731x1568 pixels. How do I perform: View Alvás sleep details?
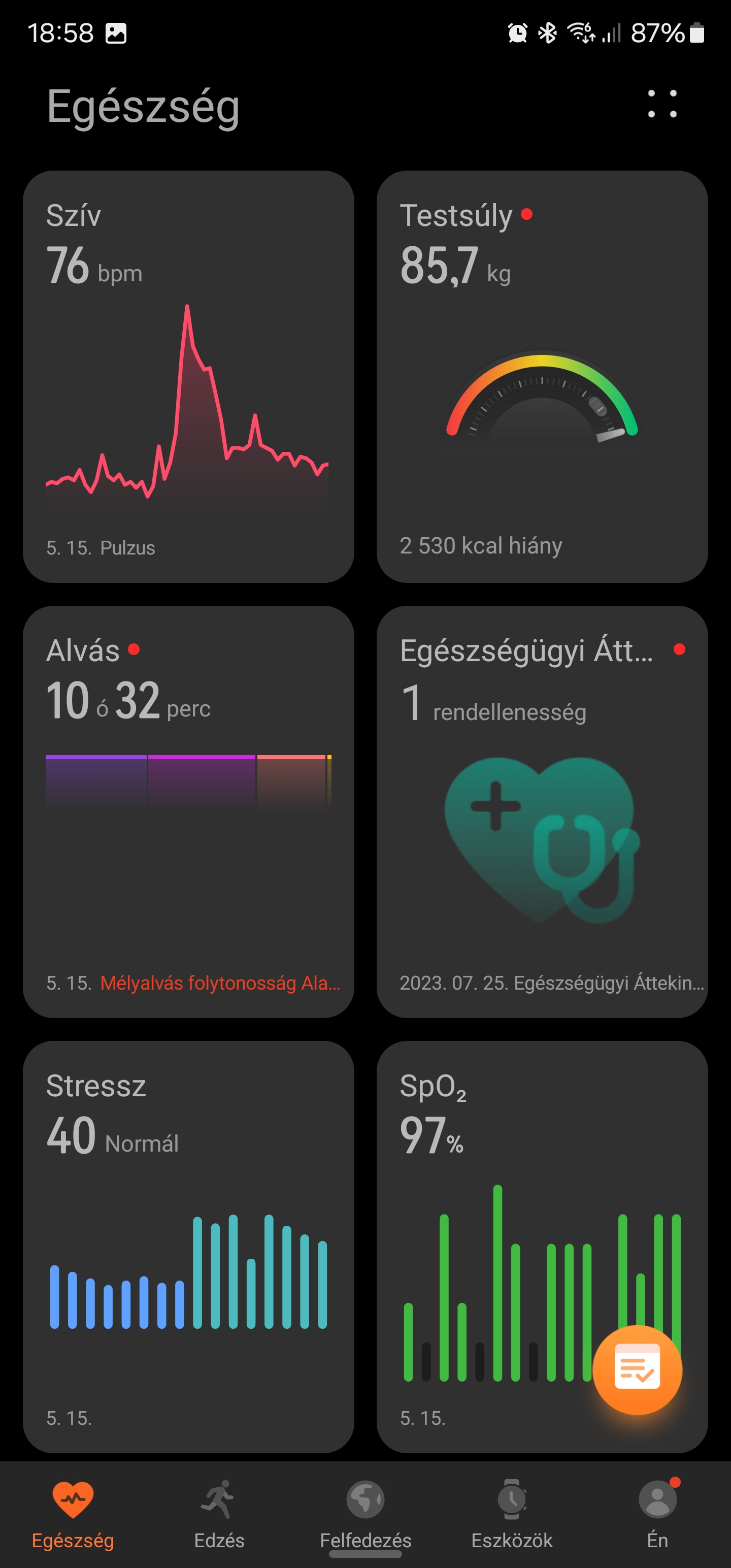[x=189, y=811]
